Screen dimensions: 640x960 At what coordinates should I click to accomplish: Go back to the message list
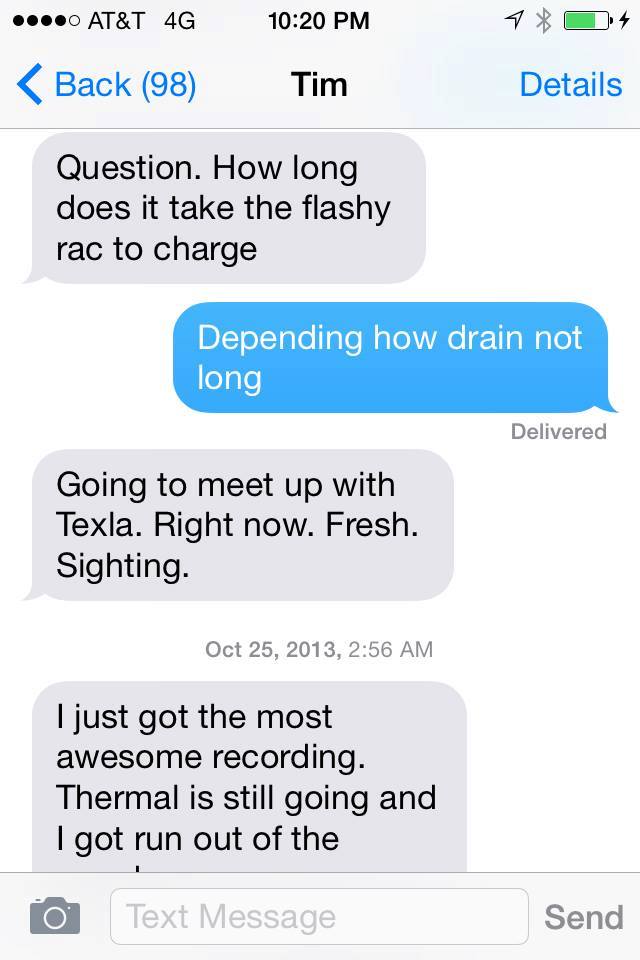pos(106,85)
